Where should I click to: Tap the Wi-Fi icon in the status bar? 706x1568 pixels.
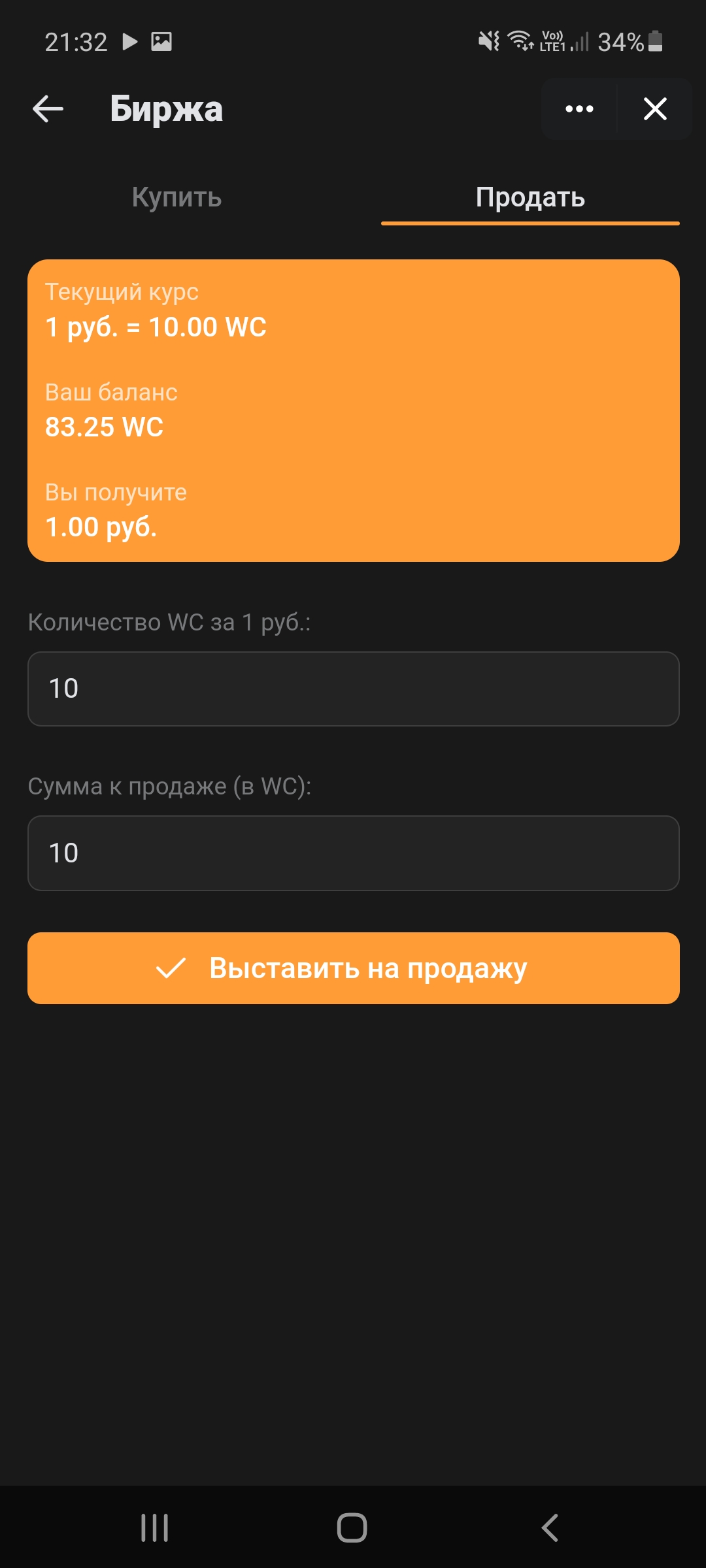[520, 42]
